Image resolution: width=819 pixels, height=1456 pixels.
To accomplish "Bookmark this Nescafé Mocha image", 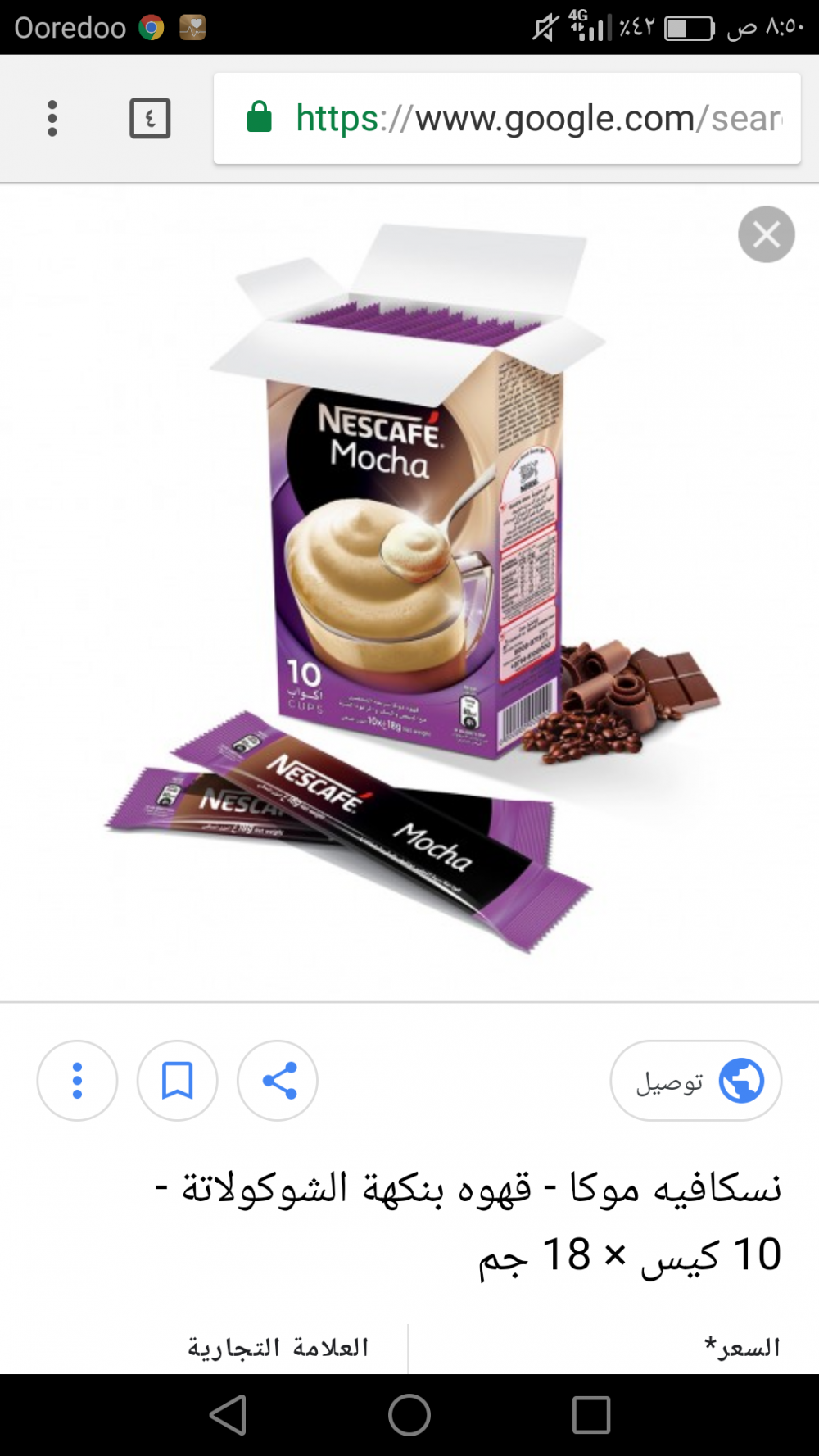I will click(177, 1081).
